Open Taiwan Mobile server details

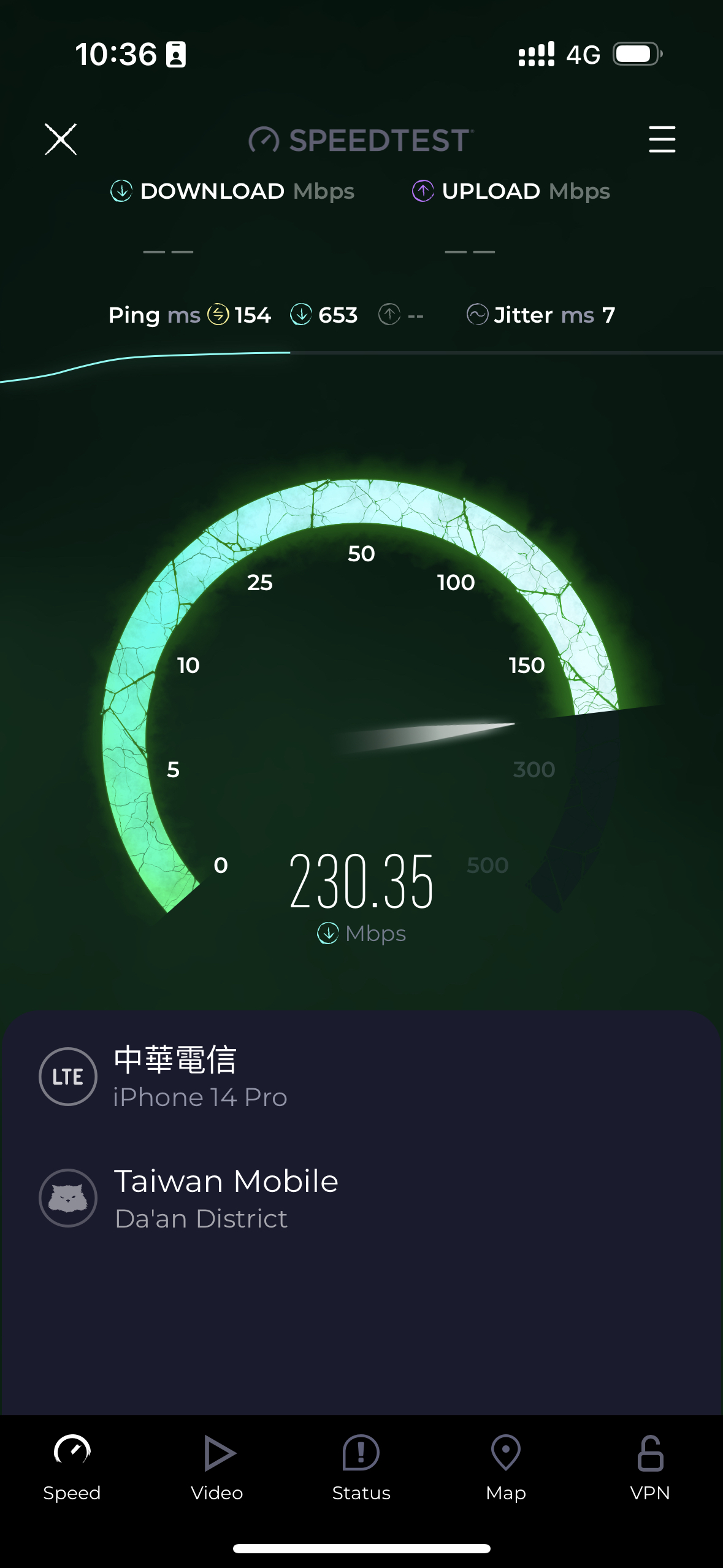pos(226,1197)
